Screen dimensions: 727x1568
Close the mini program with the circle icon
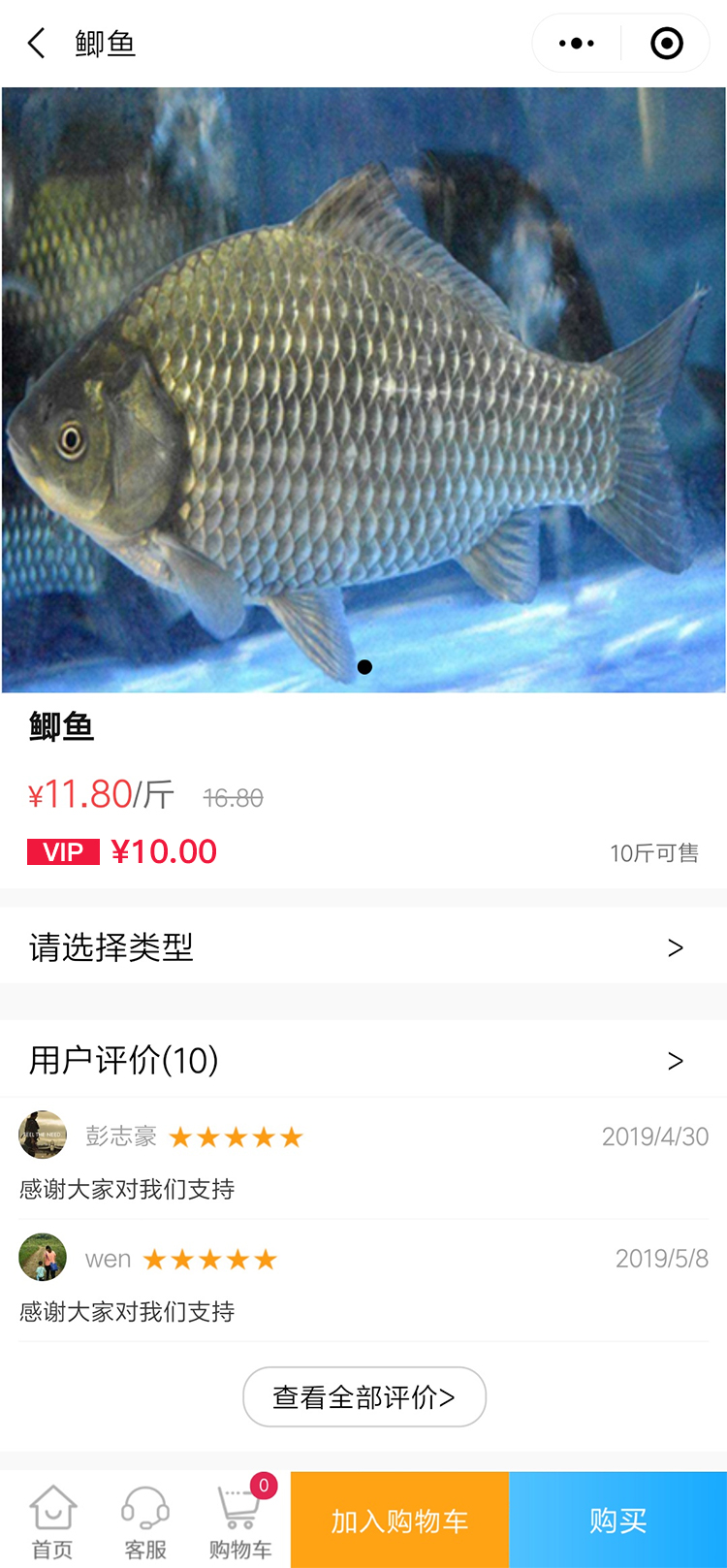click(666, 44)
